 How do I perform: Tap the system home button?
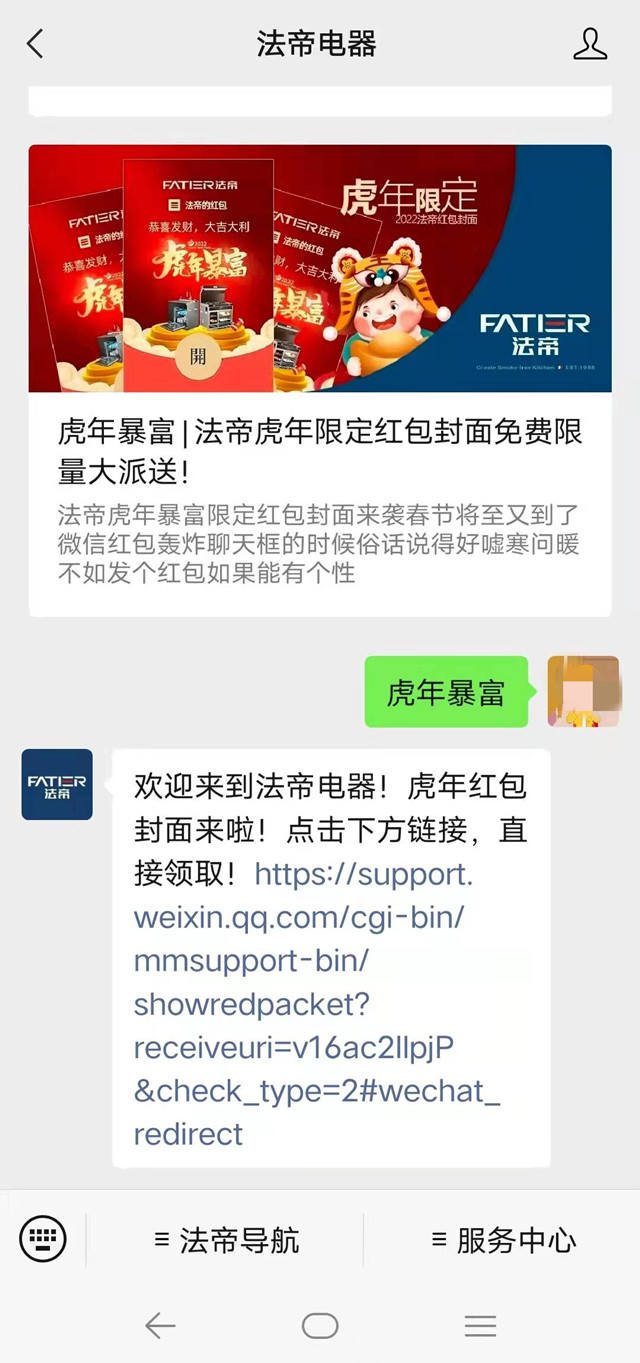pyautogui.click(x=320, y=1326)
